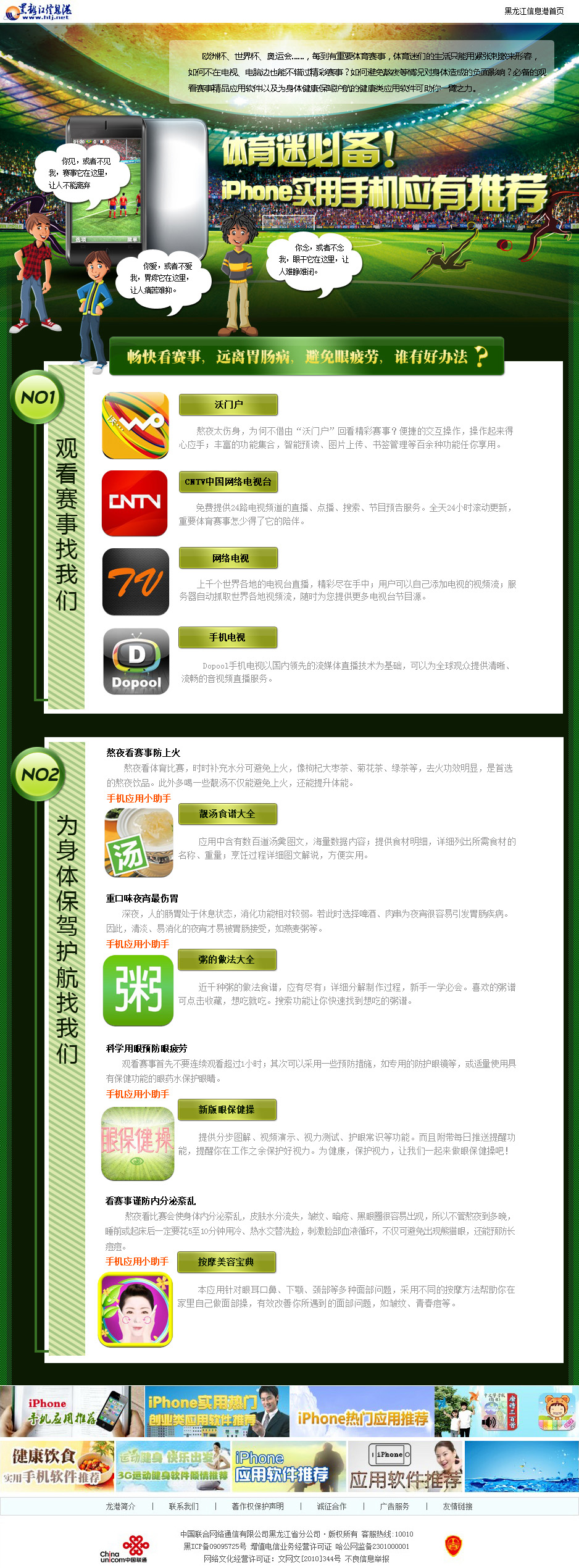Tap the CNTV app icon
579x1568 pixels.
[135, 503]
